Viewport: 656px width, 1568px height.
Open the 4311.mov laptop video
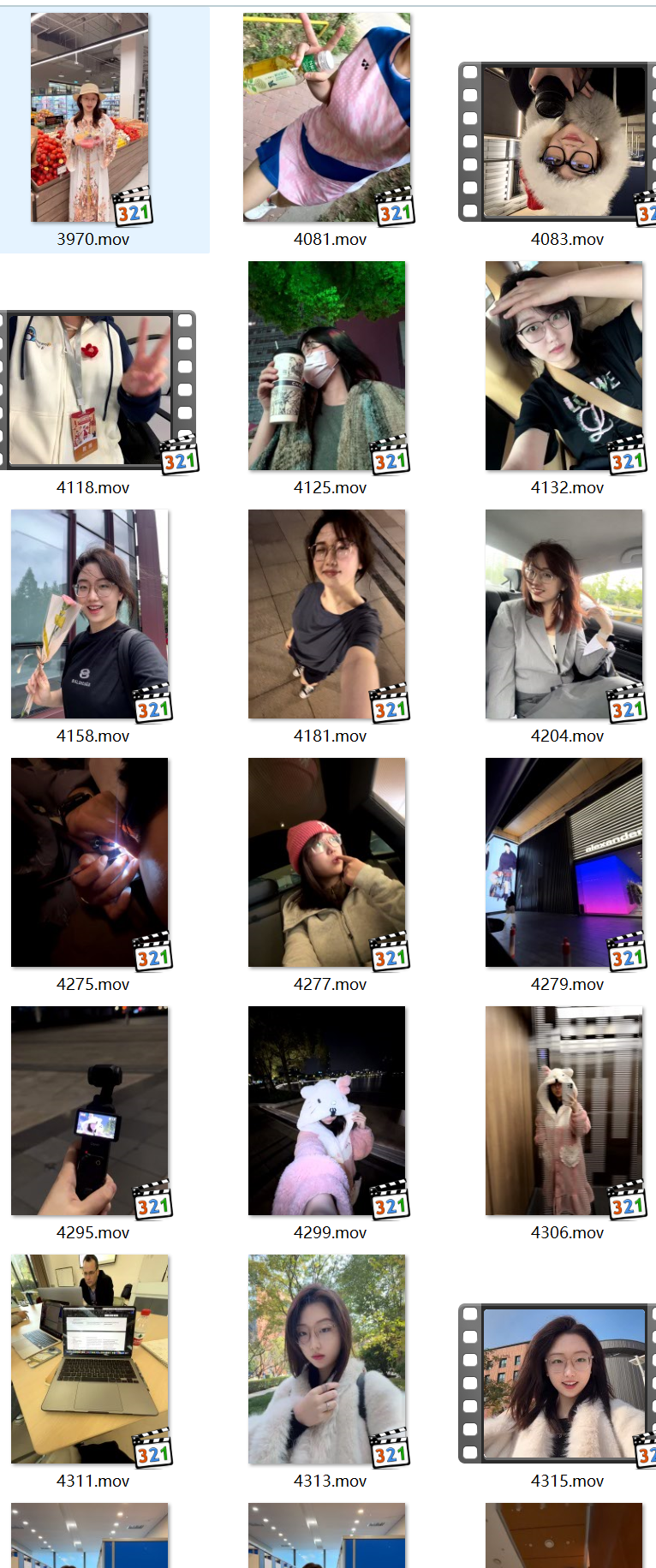click(x=90, y=1359)
